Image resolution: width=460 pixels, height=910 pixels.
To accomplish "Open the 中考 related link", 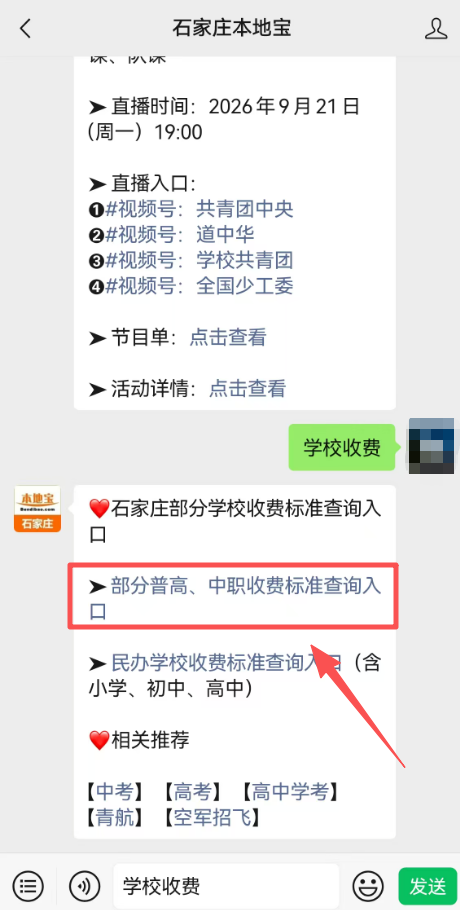I will click(115, 791).
